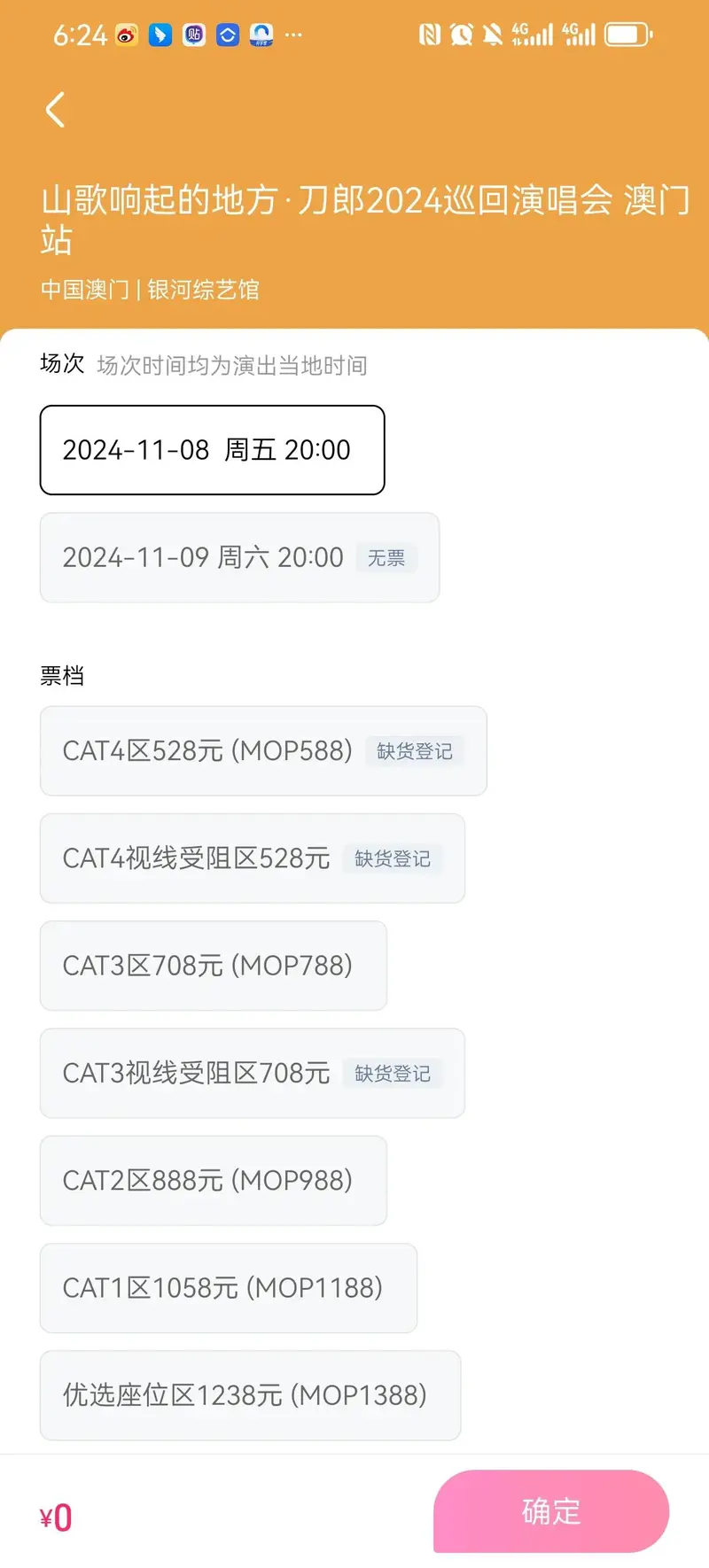The height and width of the screenshot is (1568, 709).
Task: Choose 优选座位区1238元 (MOP1388) ticket tier
Action: pos(250,1395)
